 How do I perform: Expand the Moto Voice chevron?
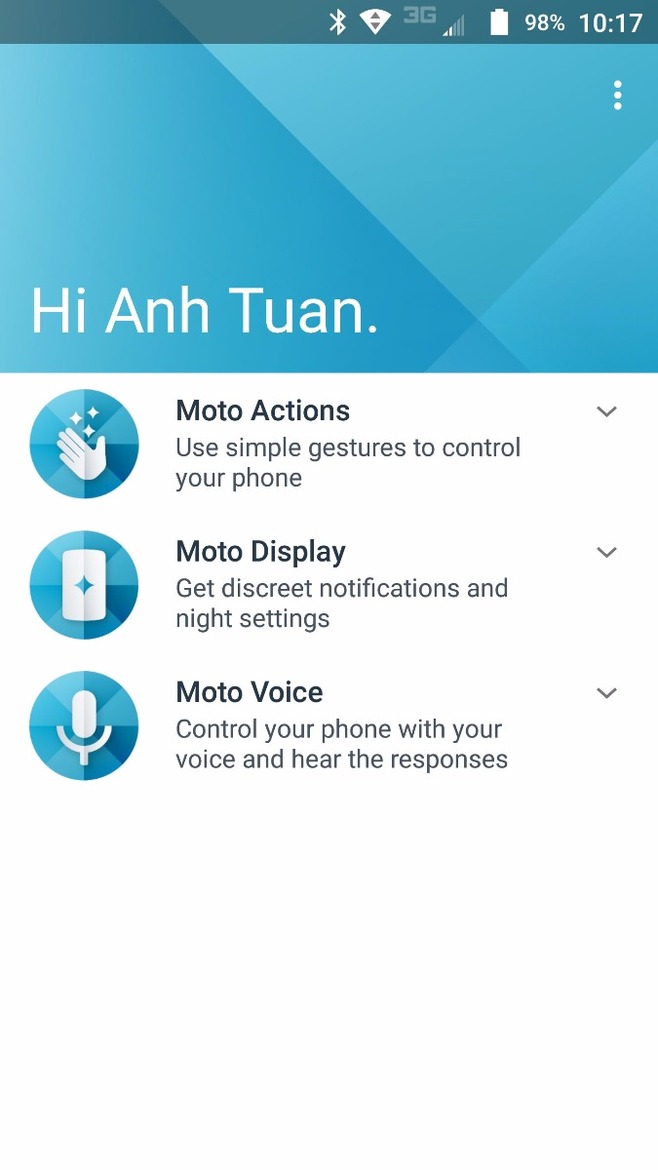pyautogui.click(x=606, y=693)
